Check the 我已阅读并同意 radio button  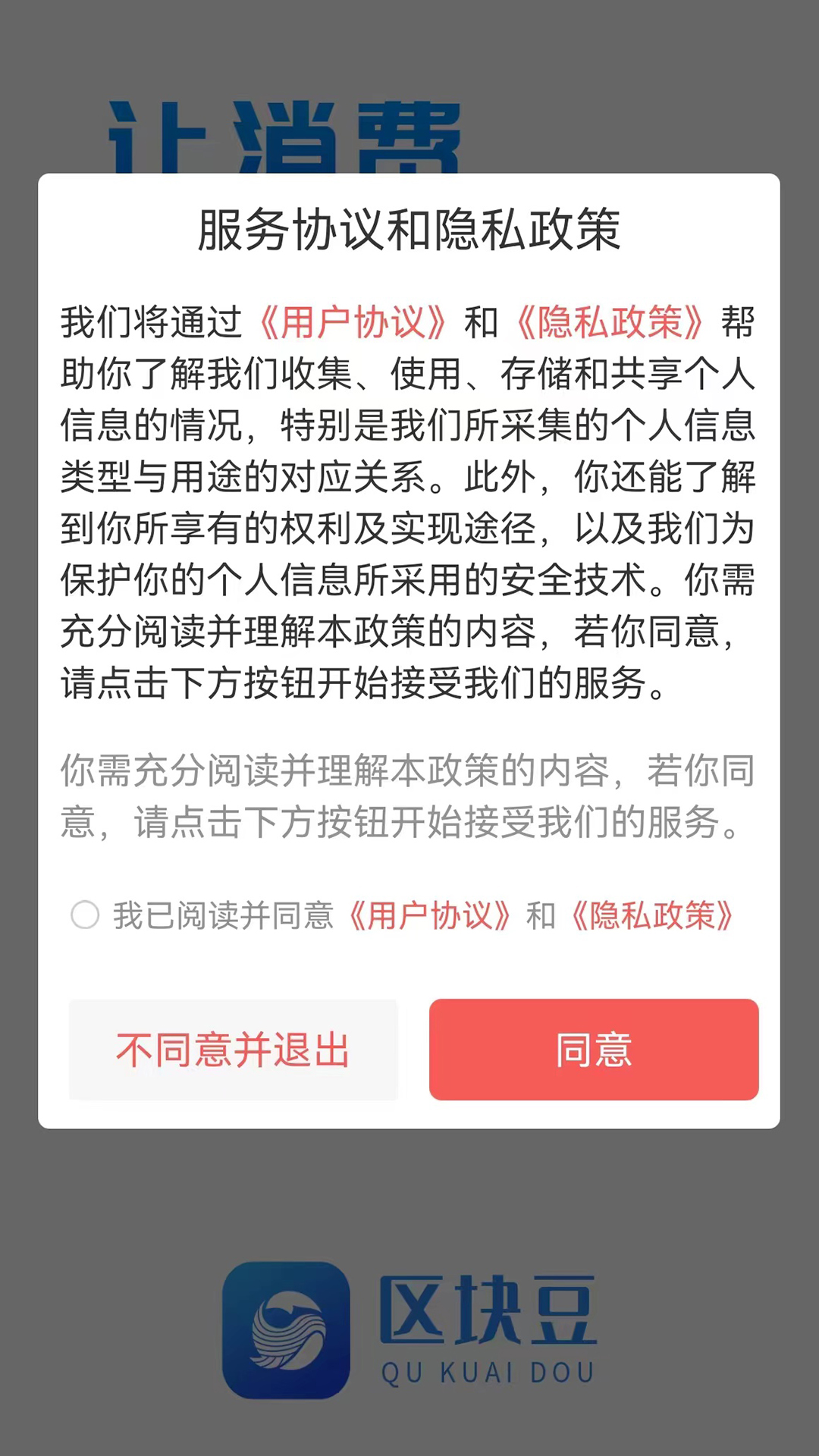(85, 915)
